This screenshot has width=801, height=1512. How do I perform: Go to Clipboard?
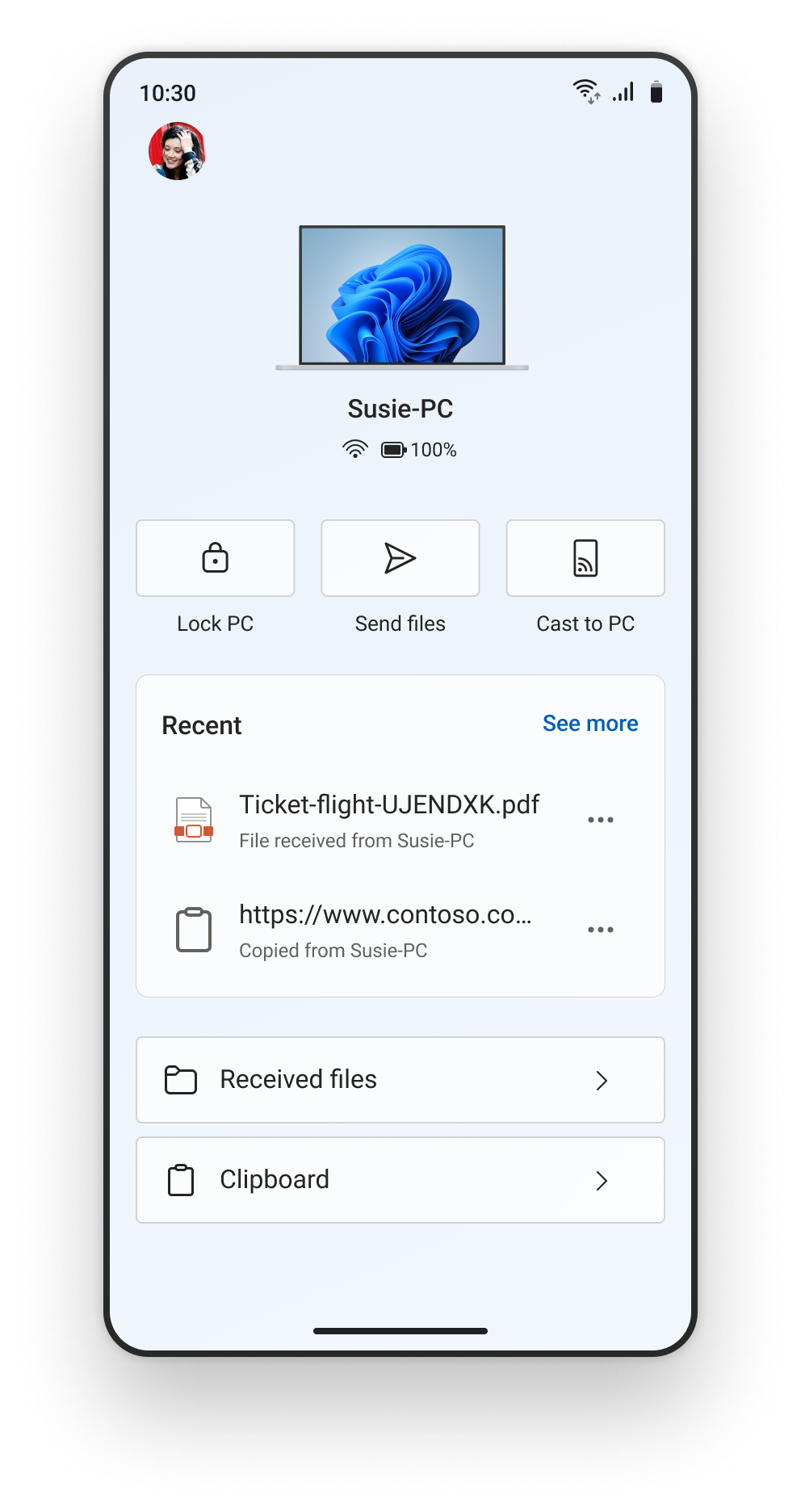[x=400, y=1180]
